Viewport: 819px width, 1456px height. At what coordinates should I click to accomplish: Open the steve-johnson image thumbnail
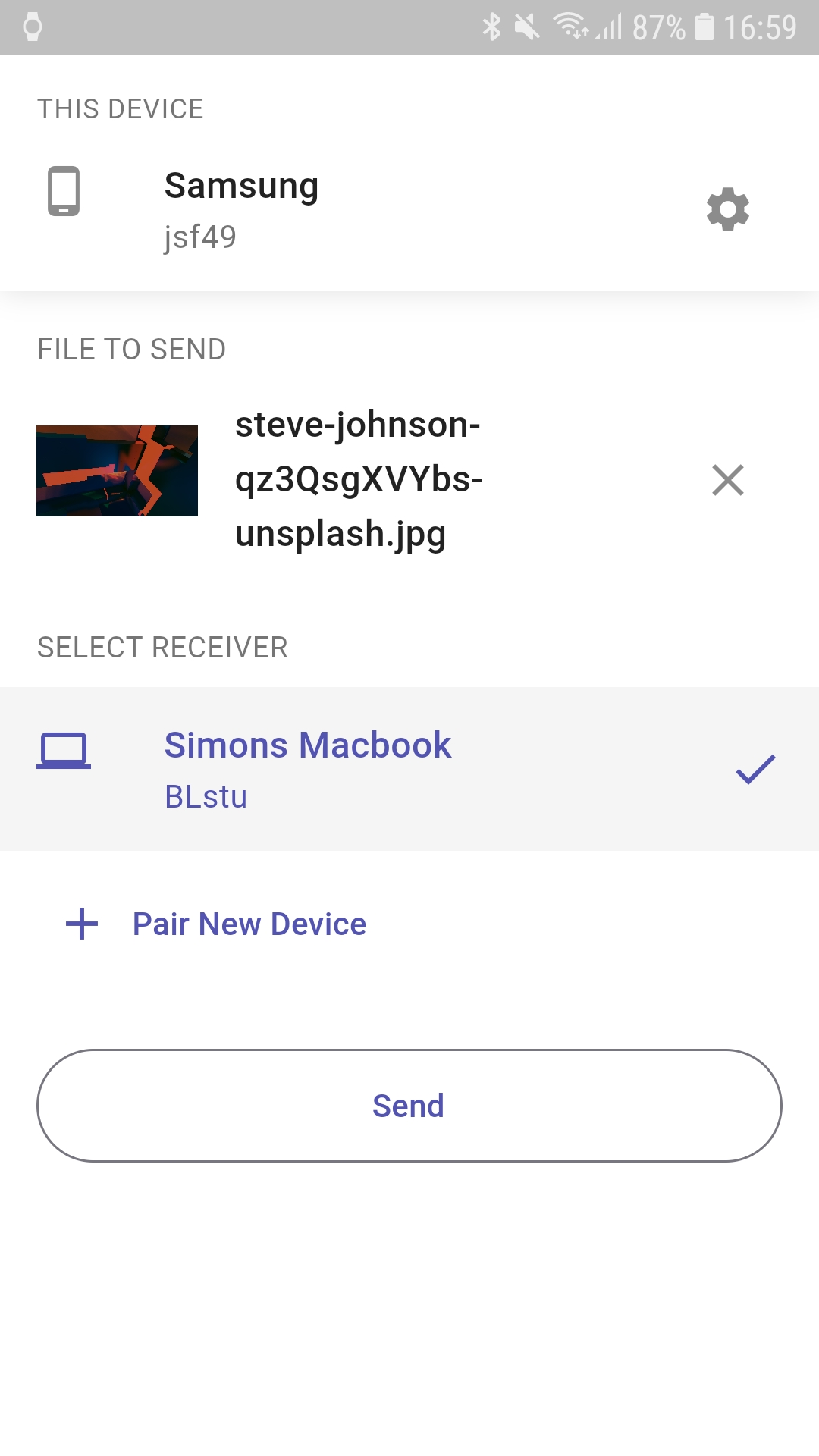pyautogui.click(x=117, y=471)
